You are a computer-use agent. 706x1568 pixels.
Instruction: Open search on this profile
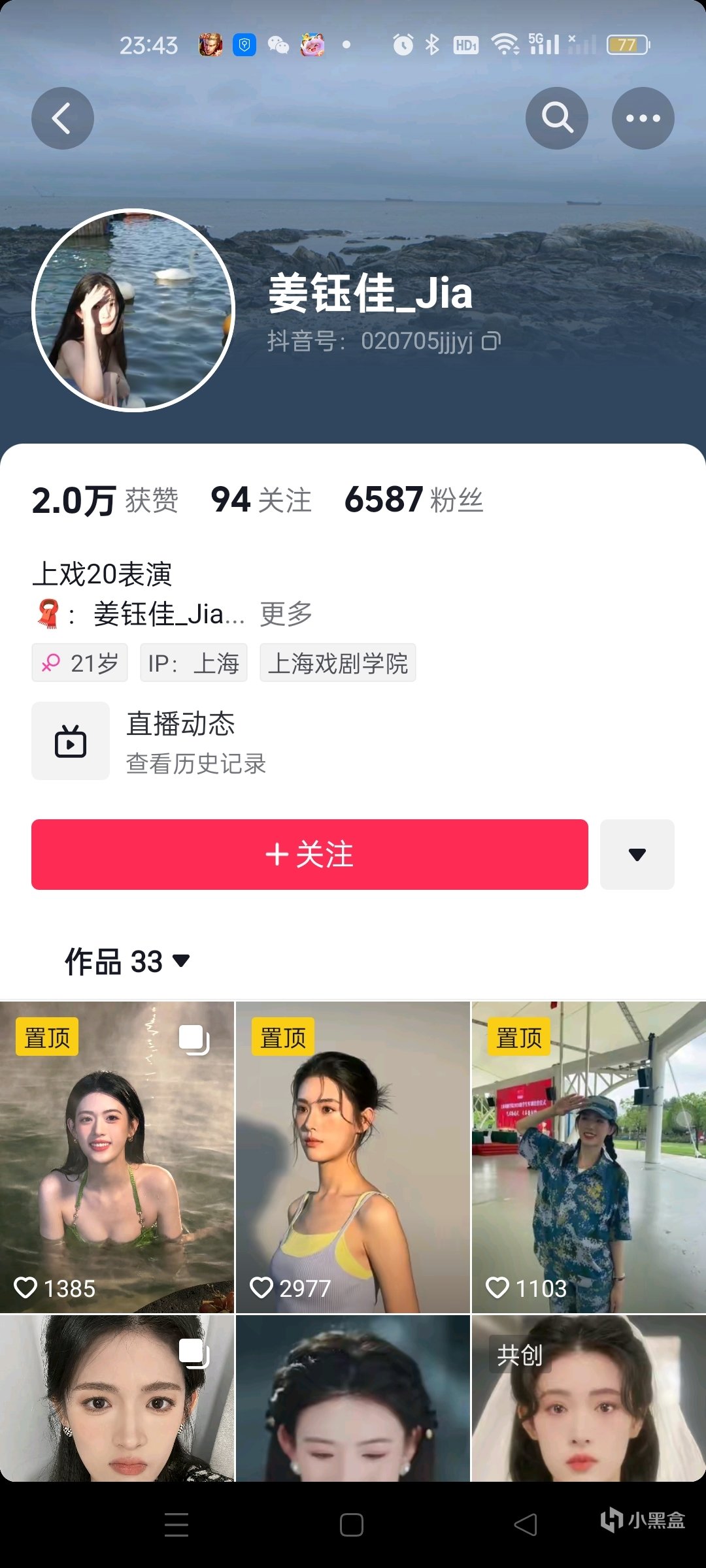coord(556,118)
